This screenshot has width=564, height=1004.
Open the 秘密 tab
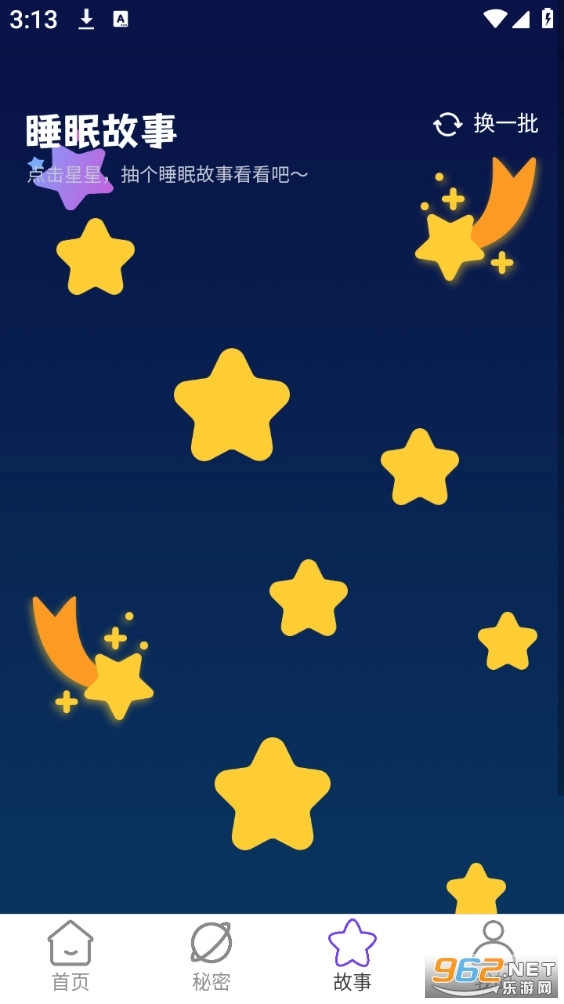[211, 957]
